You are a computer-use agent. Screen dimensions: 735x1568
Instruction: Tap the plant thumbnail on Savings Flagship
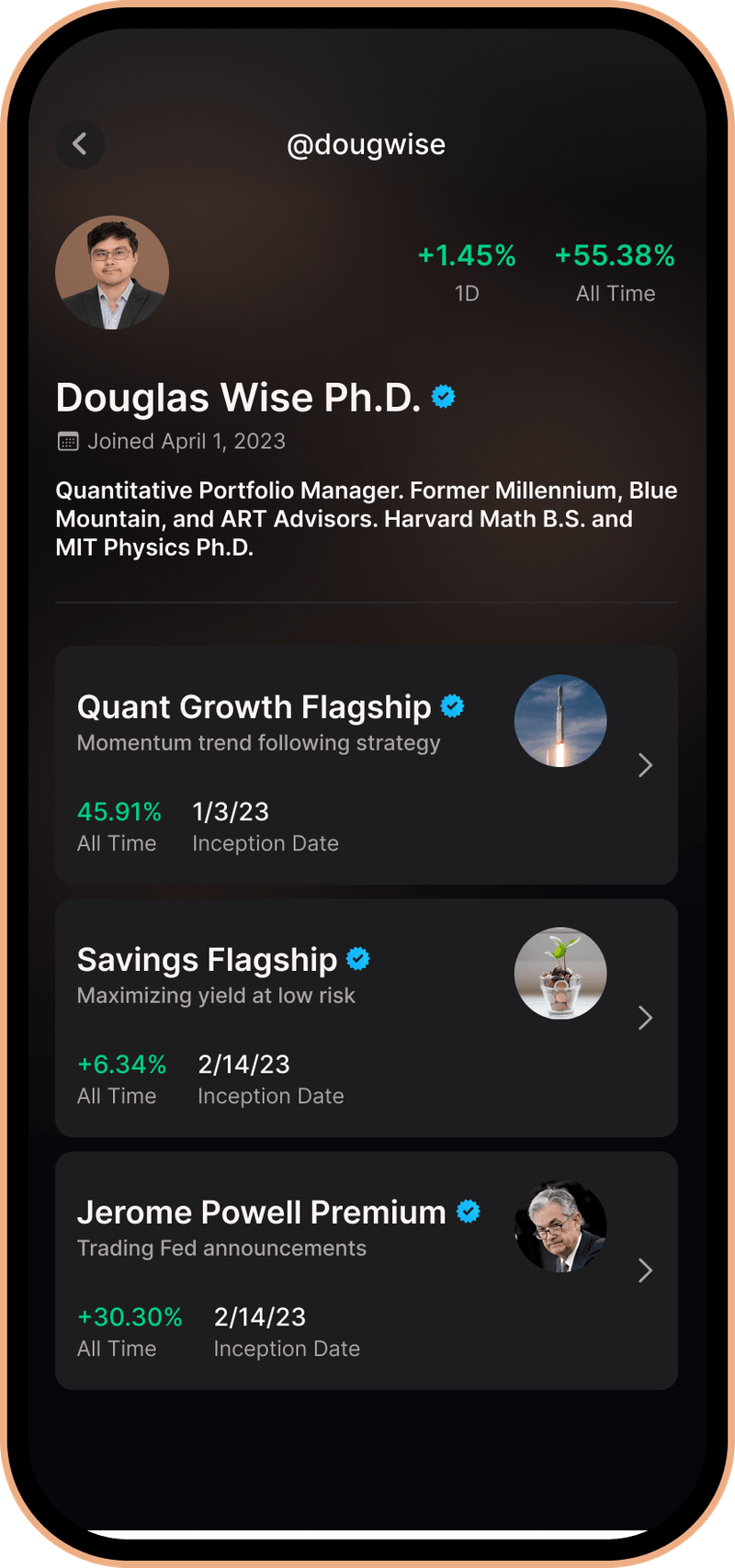pos(560,974)
